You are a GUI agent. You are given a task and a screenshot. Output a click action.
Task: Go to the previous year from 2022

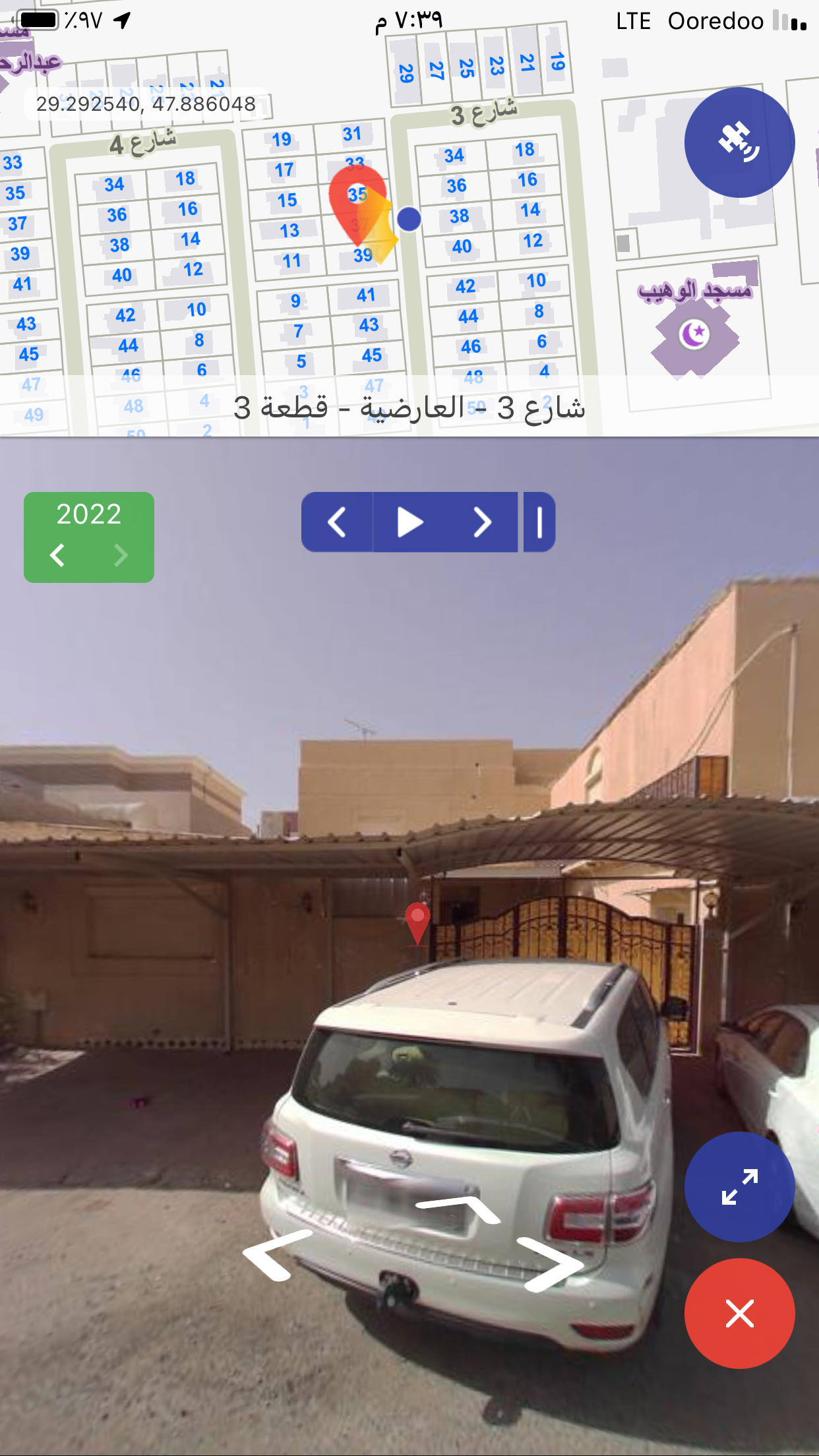(x=58, y=555)
